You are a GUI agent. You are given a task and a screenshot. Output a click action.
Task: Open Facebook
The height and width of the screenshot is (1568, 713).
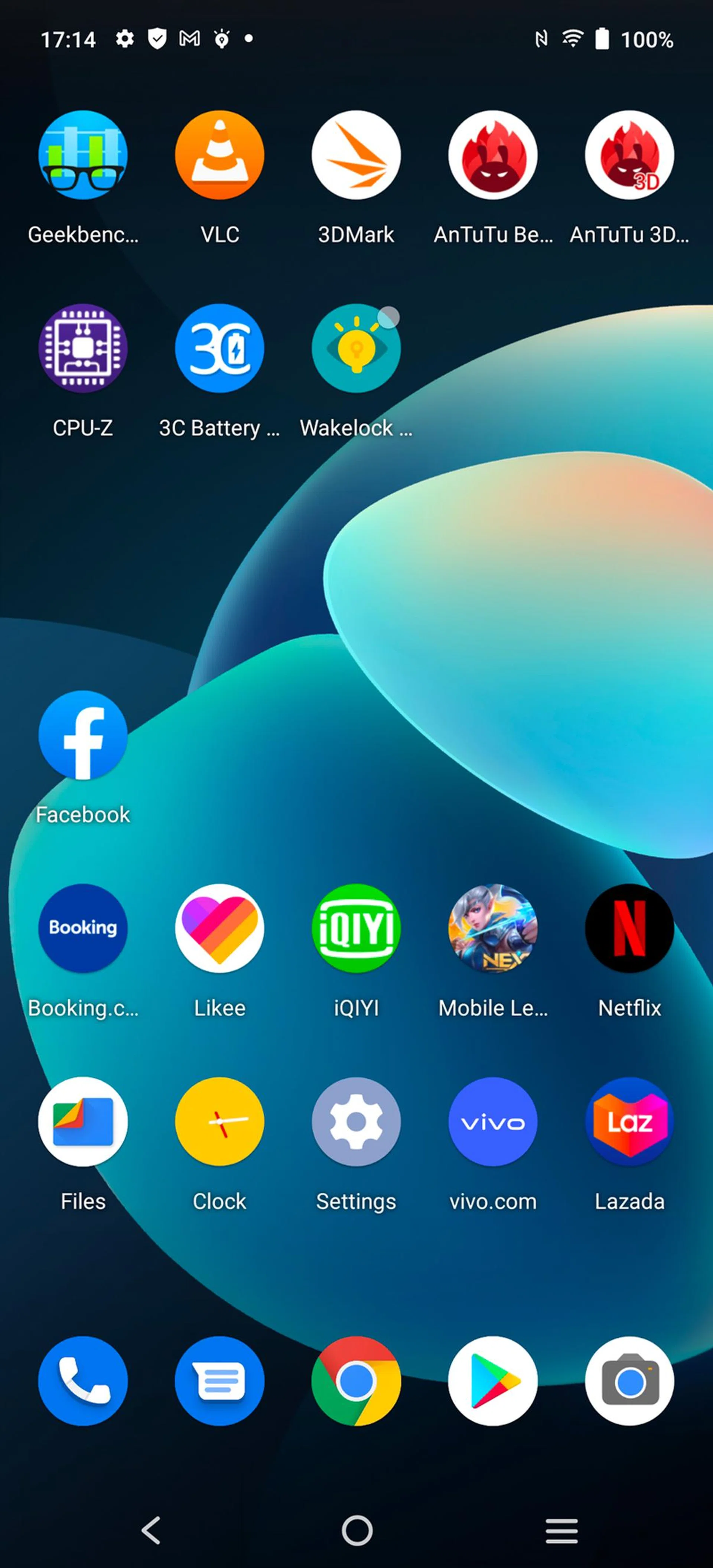[x=83, y=735]
